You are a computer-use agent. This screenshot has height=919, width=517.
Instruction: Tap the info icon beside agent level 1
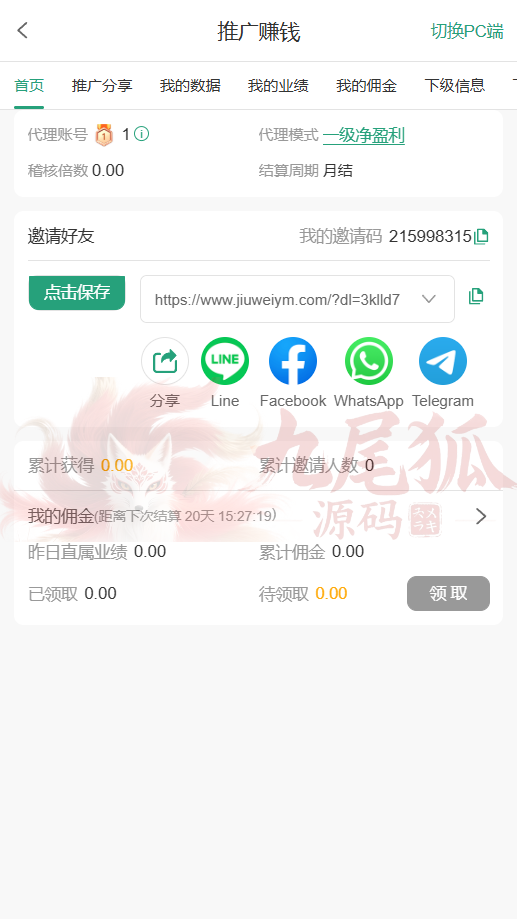[x=141, y=134]
